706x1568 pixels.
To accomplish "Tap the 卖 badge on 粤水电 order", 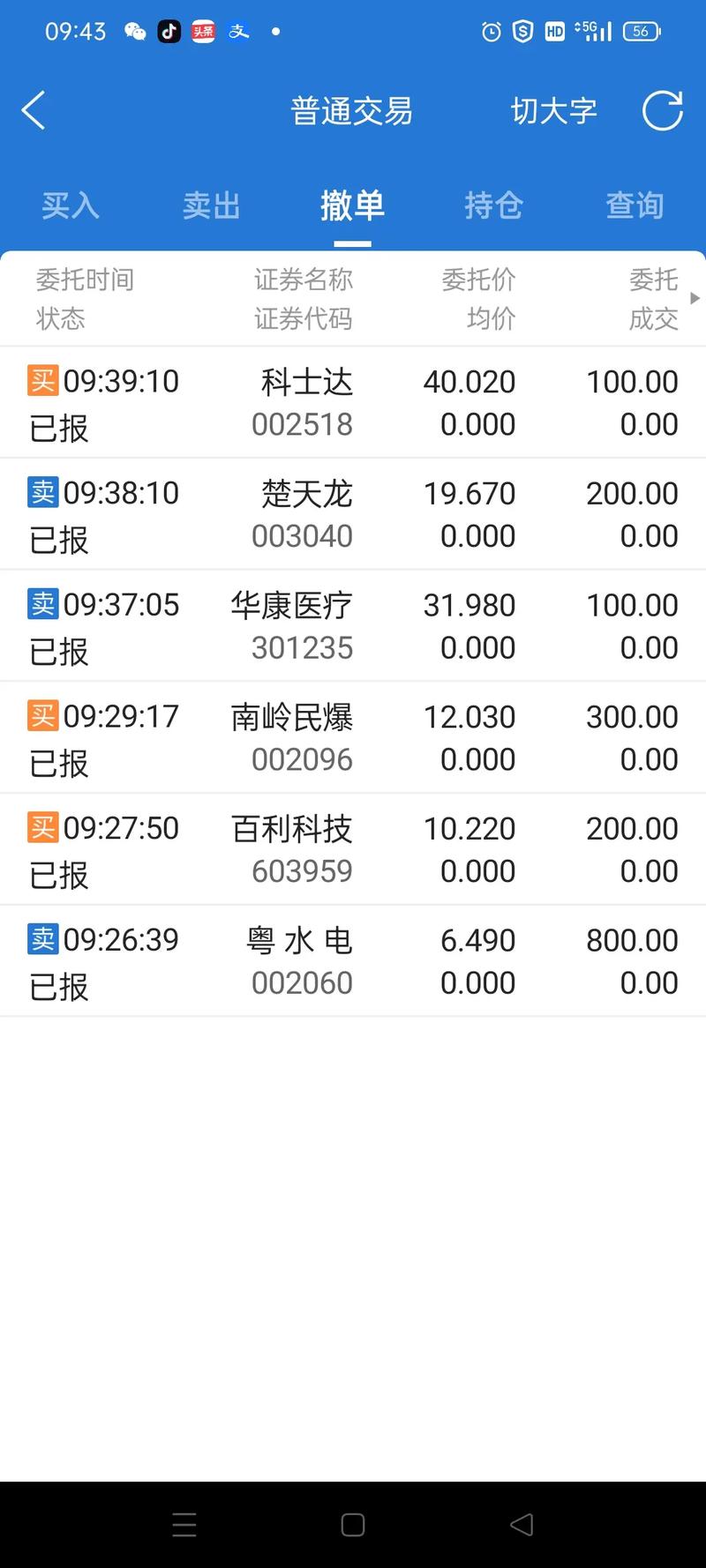I will click(x=42, y=939).
